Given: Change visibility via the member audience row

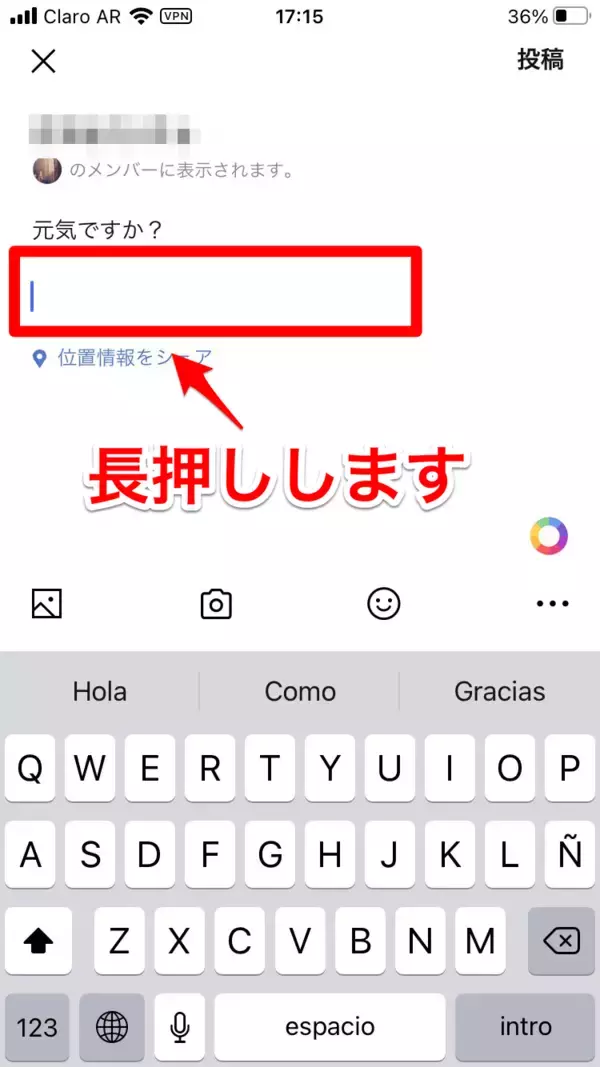Looking at the screenshot, I should pyautogui.click(x=165, y=170).
